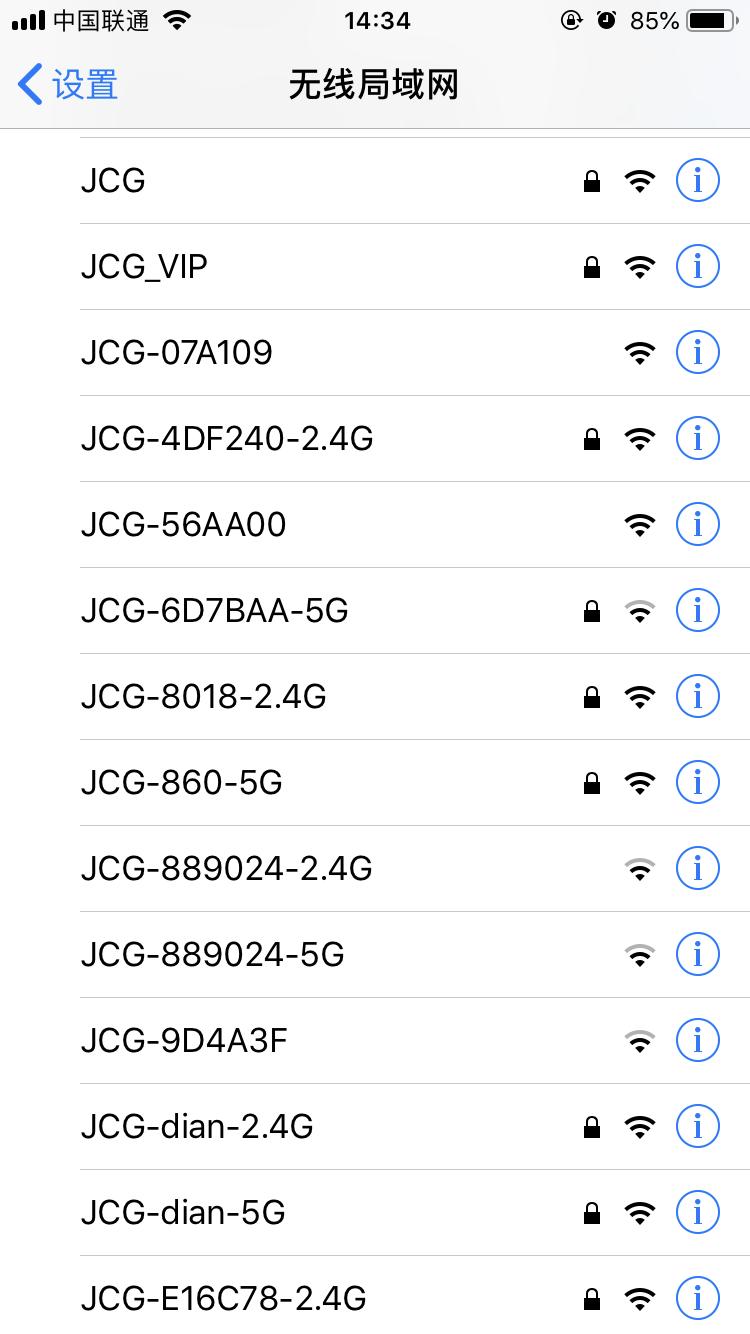Screen dimensions: 750x1334
Task: Tap info icon for JCG-8018-2.4G
Action: [697, 696]
